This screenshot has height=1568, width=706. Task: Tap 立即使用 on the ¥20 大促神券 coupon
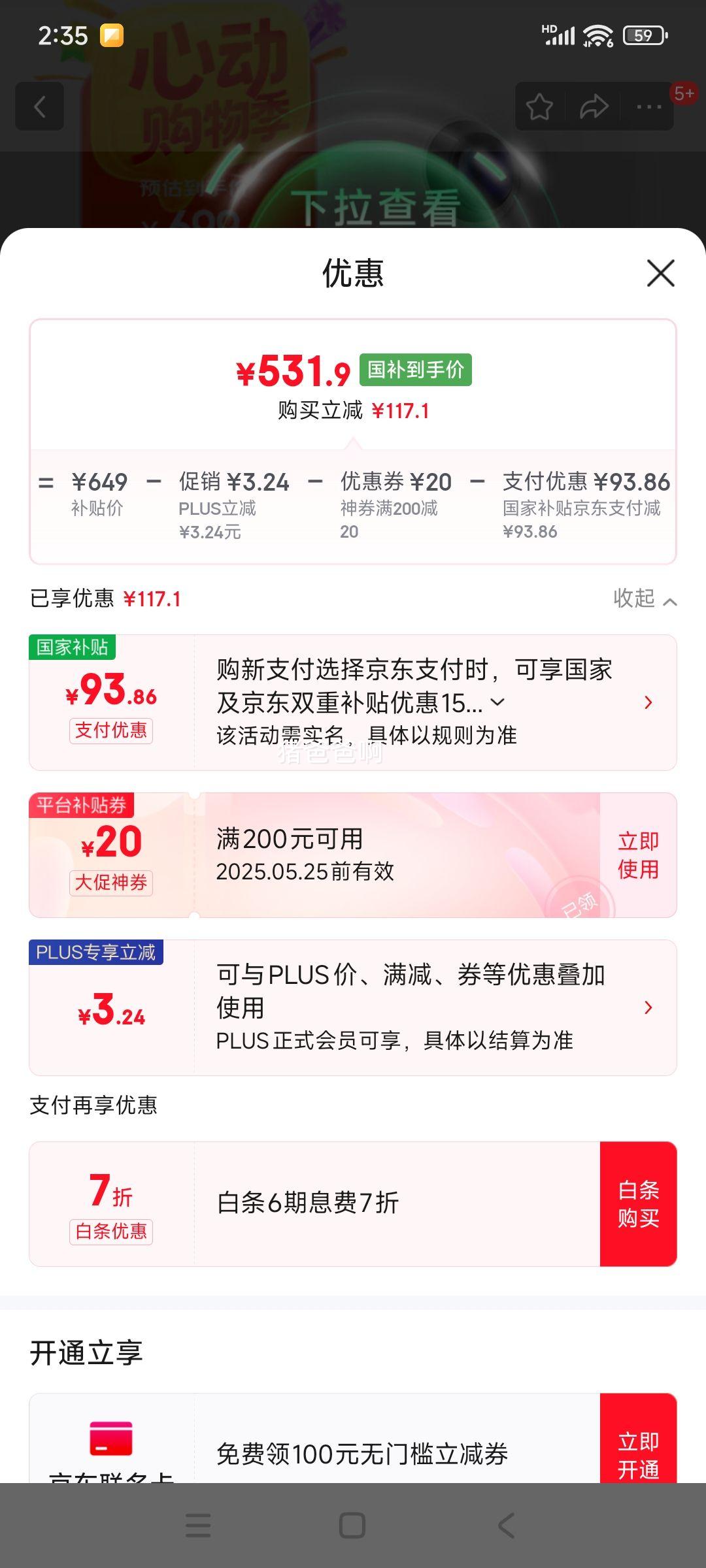coord(638,855)
